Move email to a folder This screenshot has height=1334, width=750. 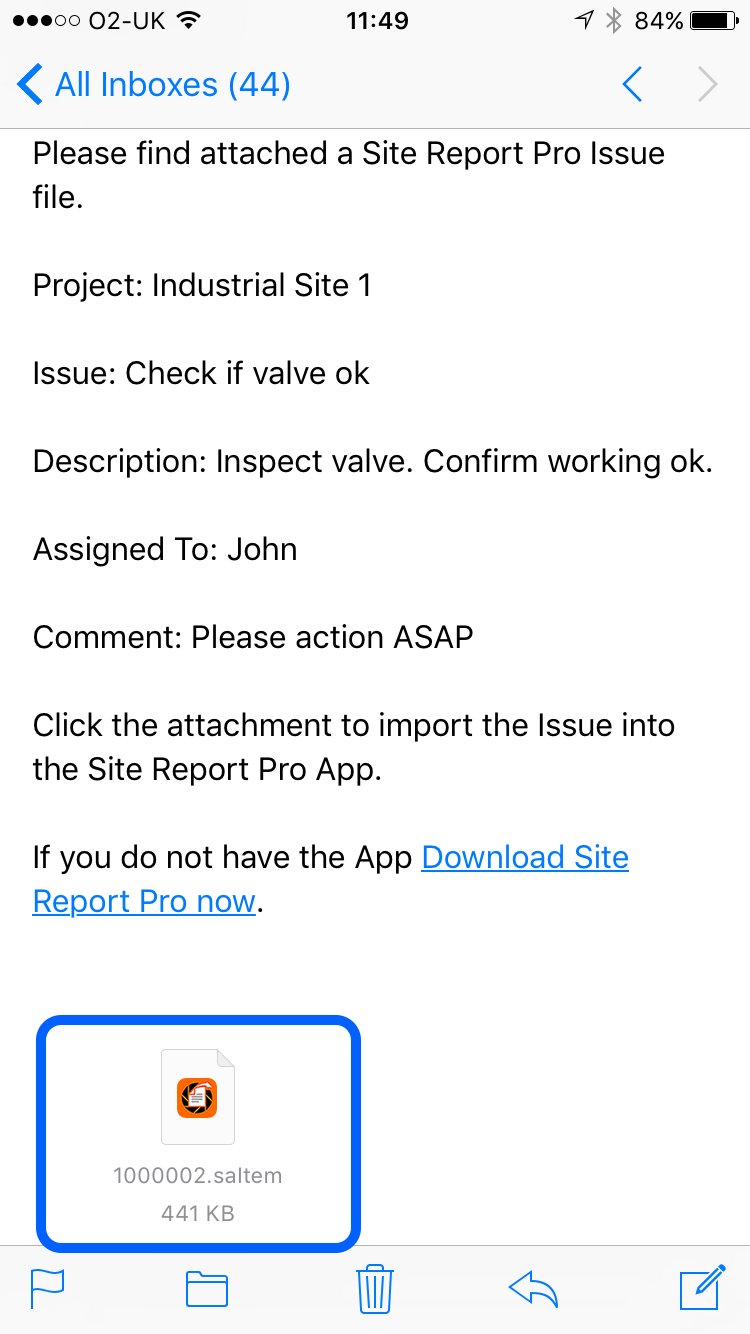[207, 1288]
